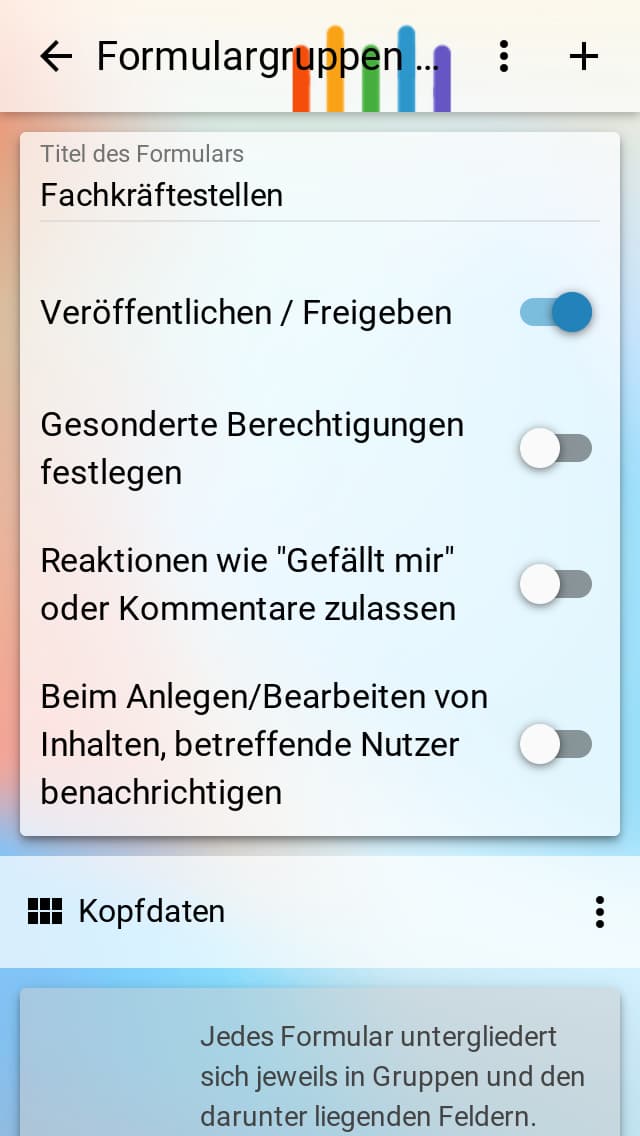Go back using the arrow icon
640x1136 pixels.
click(56, 57)
